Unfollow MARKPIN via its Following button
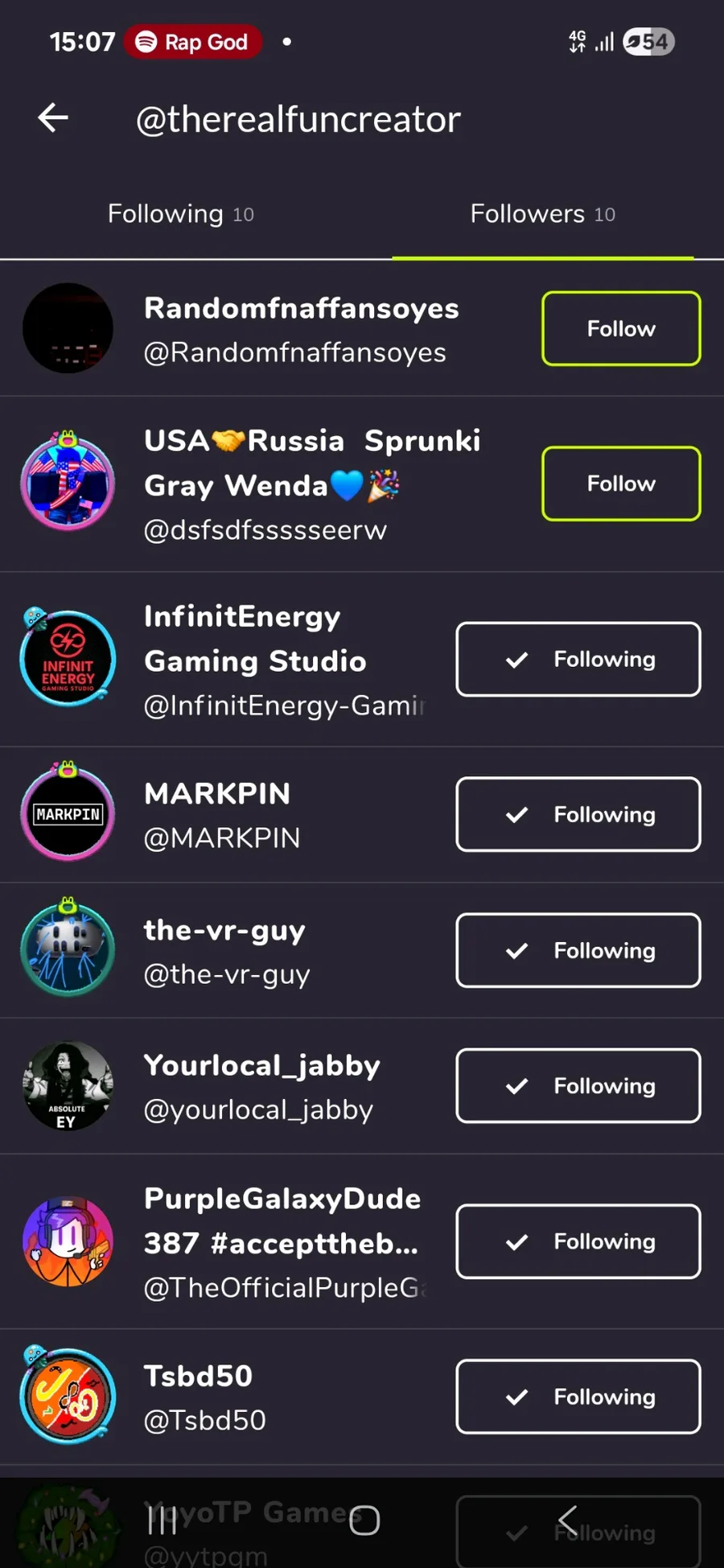The height and width of the screenshot is (1568, 724). tap(578, 814)
